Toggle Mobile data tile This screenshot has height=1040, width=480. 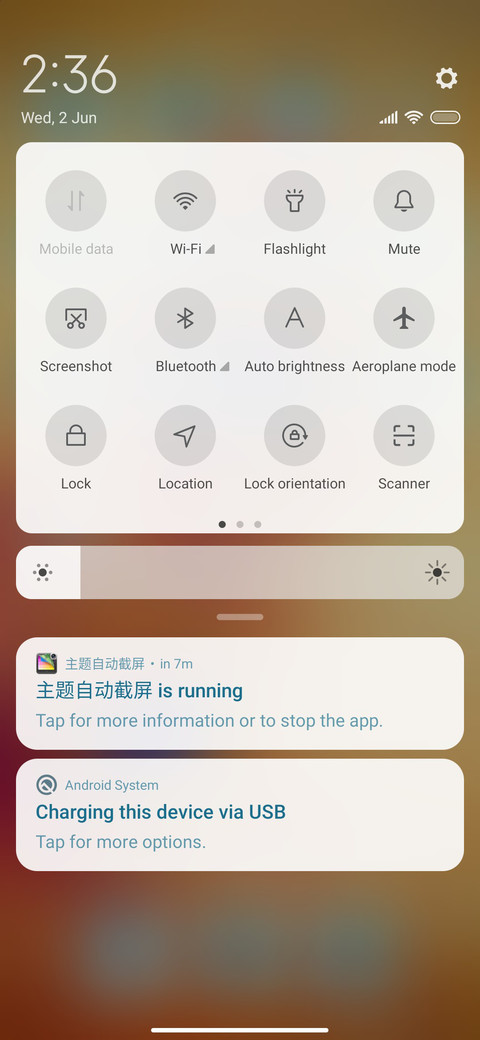[x=76, y=200]
